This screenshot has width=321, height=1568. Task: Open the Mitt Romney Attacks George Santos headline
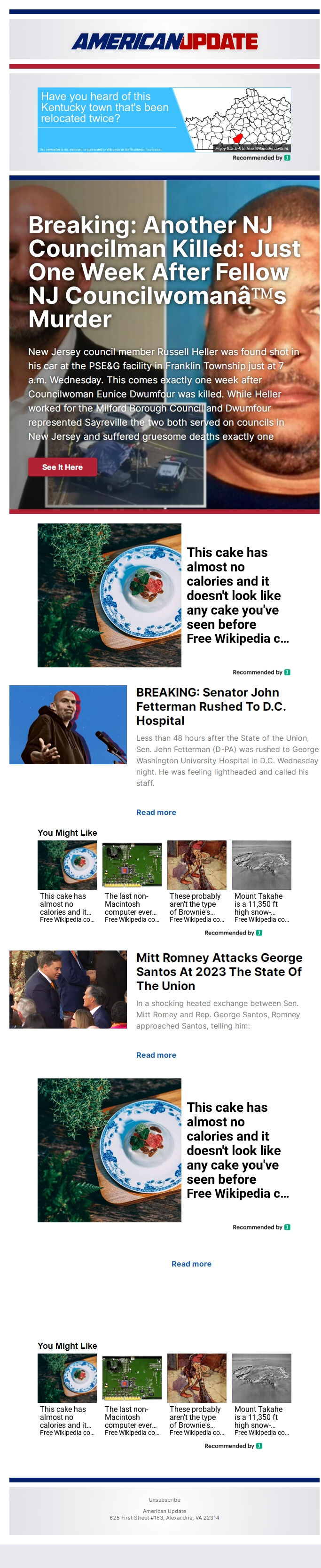point(219,972)
